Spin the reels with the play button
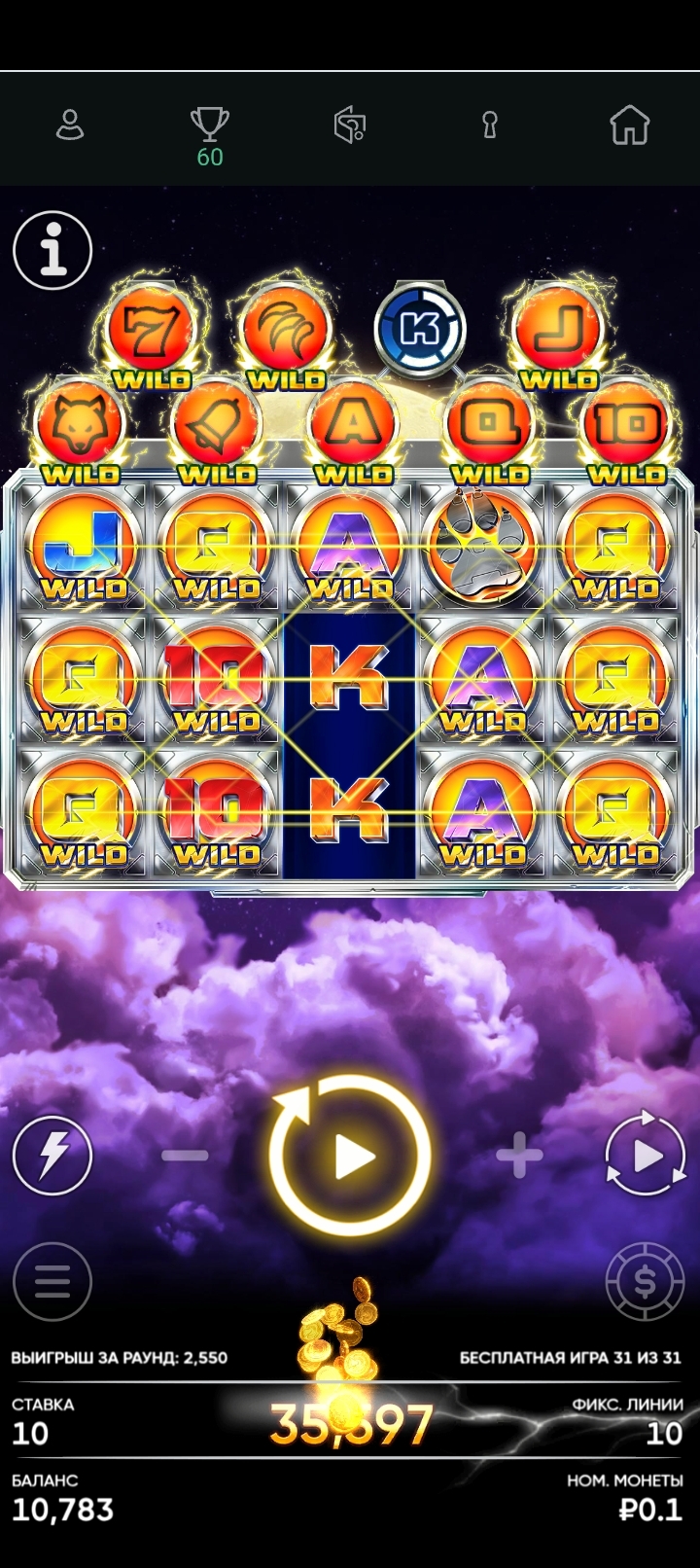 pos(350,1156)
